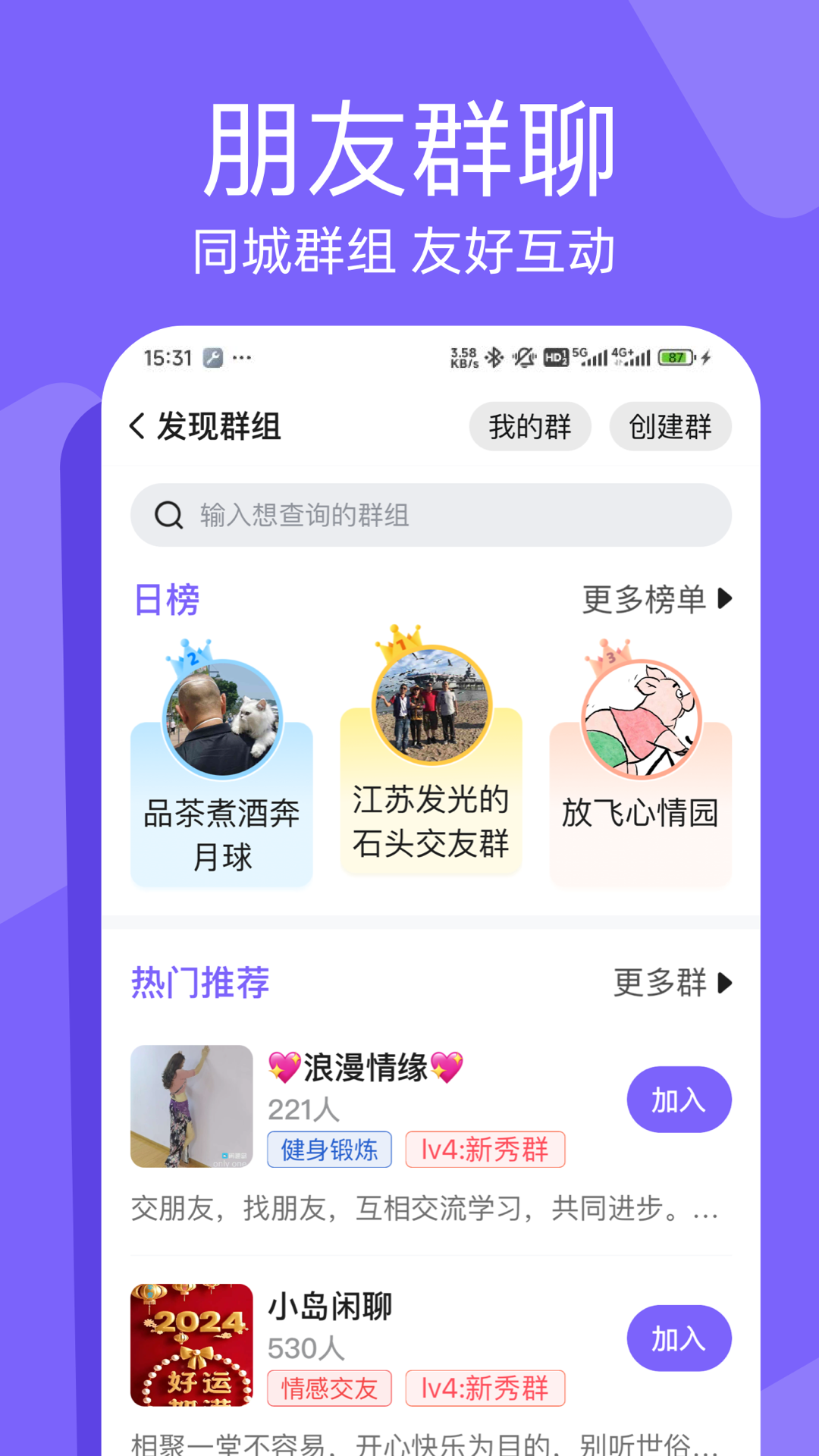Viewport: 819px width, 1456px height.
Task: Tap the wrench icon next to the clock
Action: pyautogui.click(x=210, y=356)
